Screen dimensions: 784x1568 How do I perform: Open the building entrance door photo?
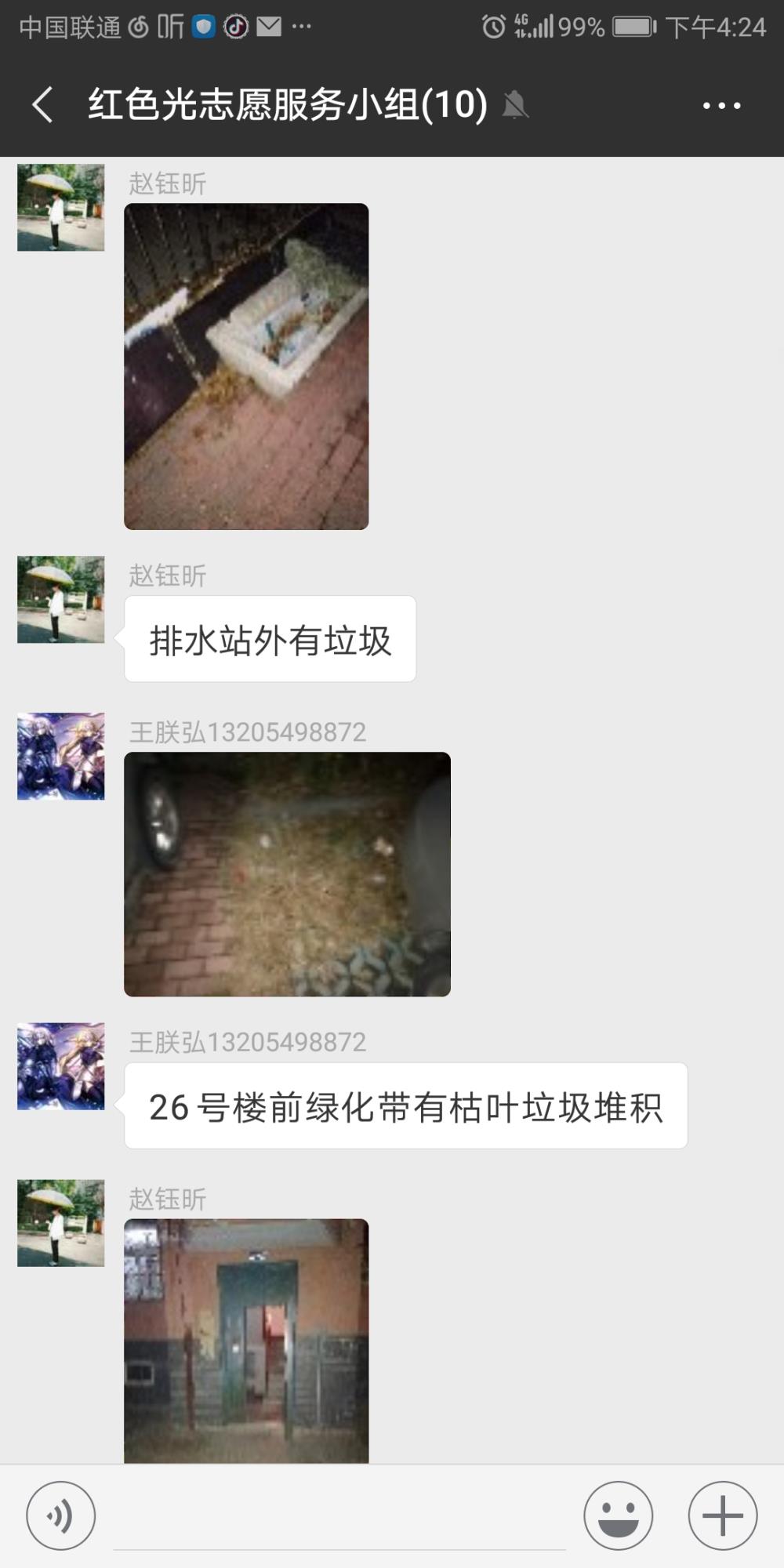(x=246, y=1341)
